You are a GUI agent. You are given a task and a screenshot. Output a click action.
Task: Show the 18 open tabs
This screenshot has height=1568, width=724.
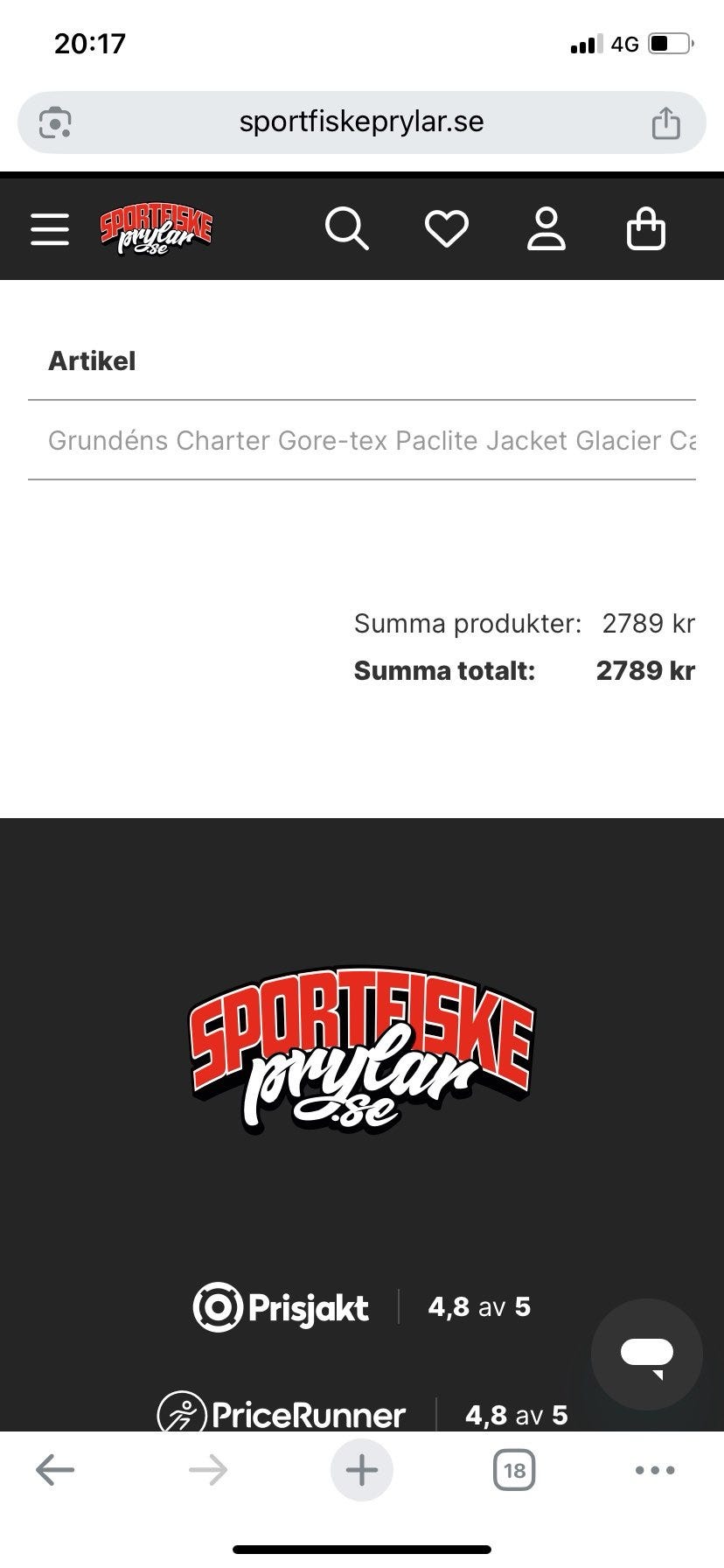[514, 1470]
